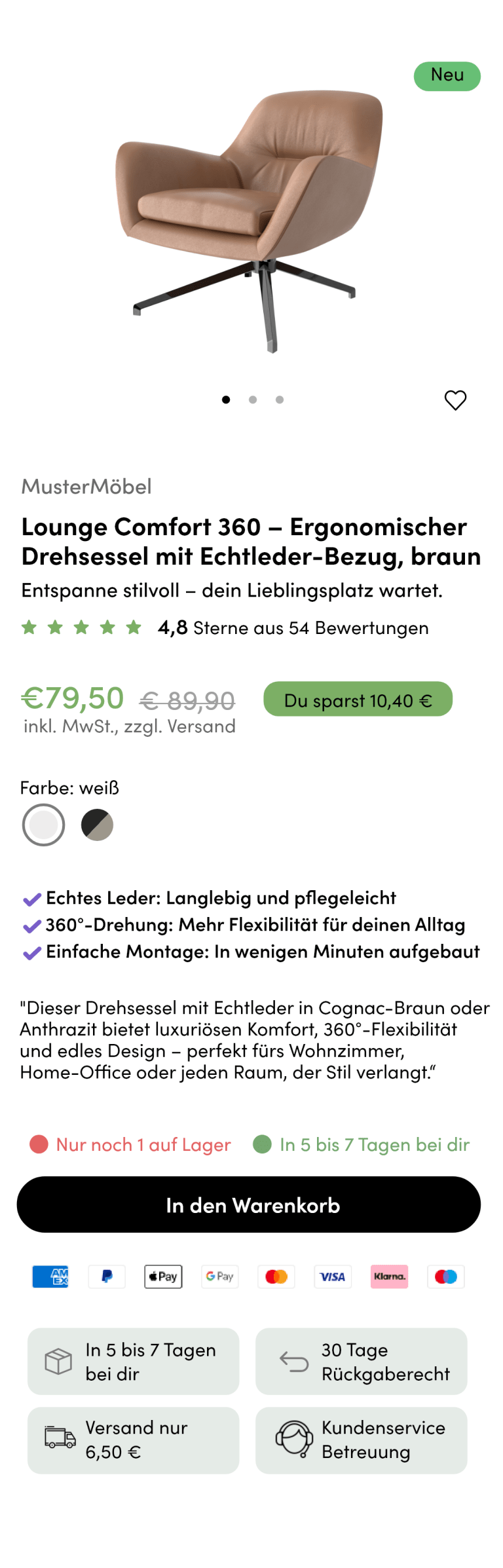The height and width of the screenshot is (1568, 503).
Task: Choose the anthracite two-tone color swatch
Action: [x=97, y=825]
